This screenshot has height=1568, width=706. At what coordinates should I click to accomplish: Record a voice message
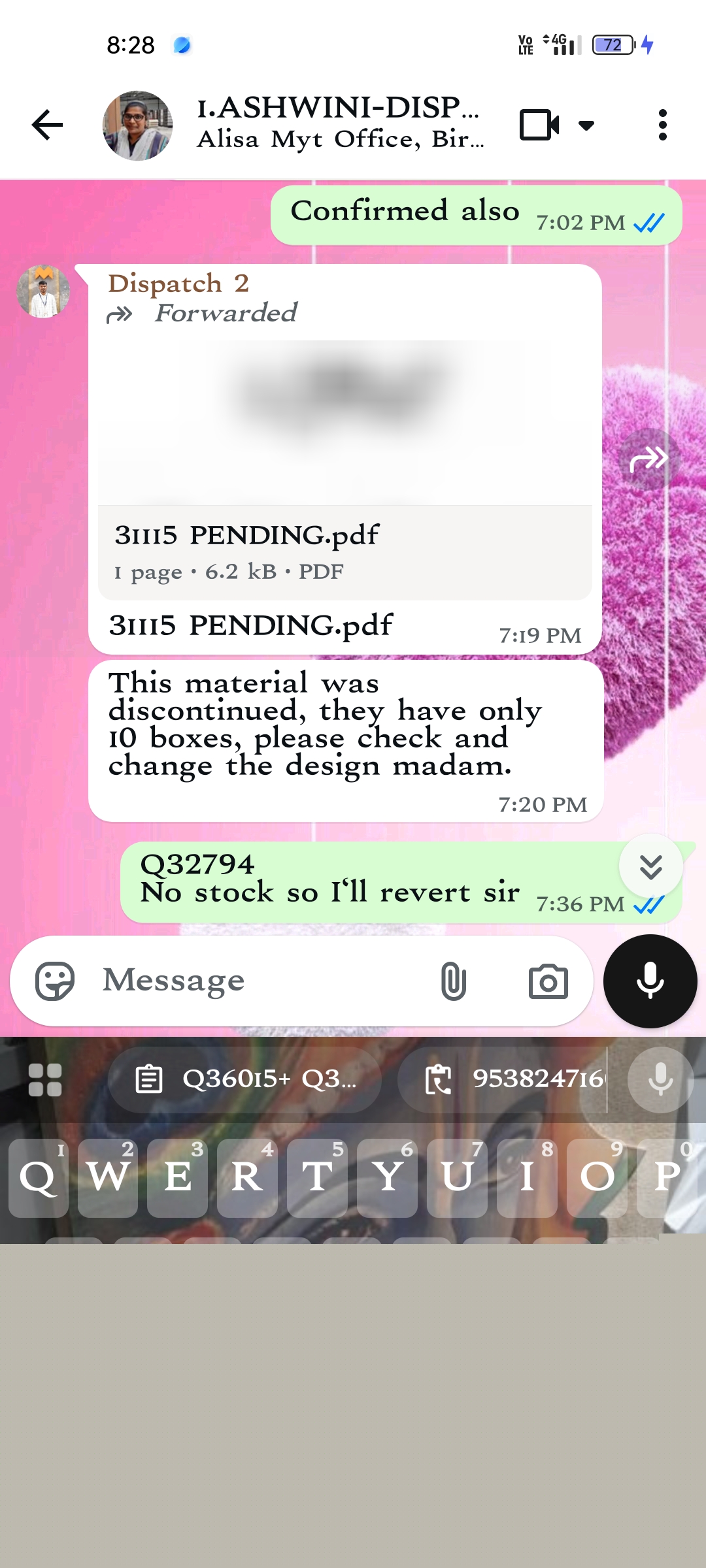(650, 981)
